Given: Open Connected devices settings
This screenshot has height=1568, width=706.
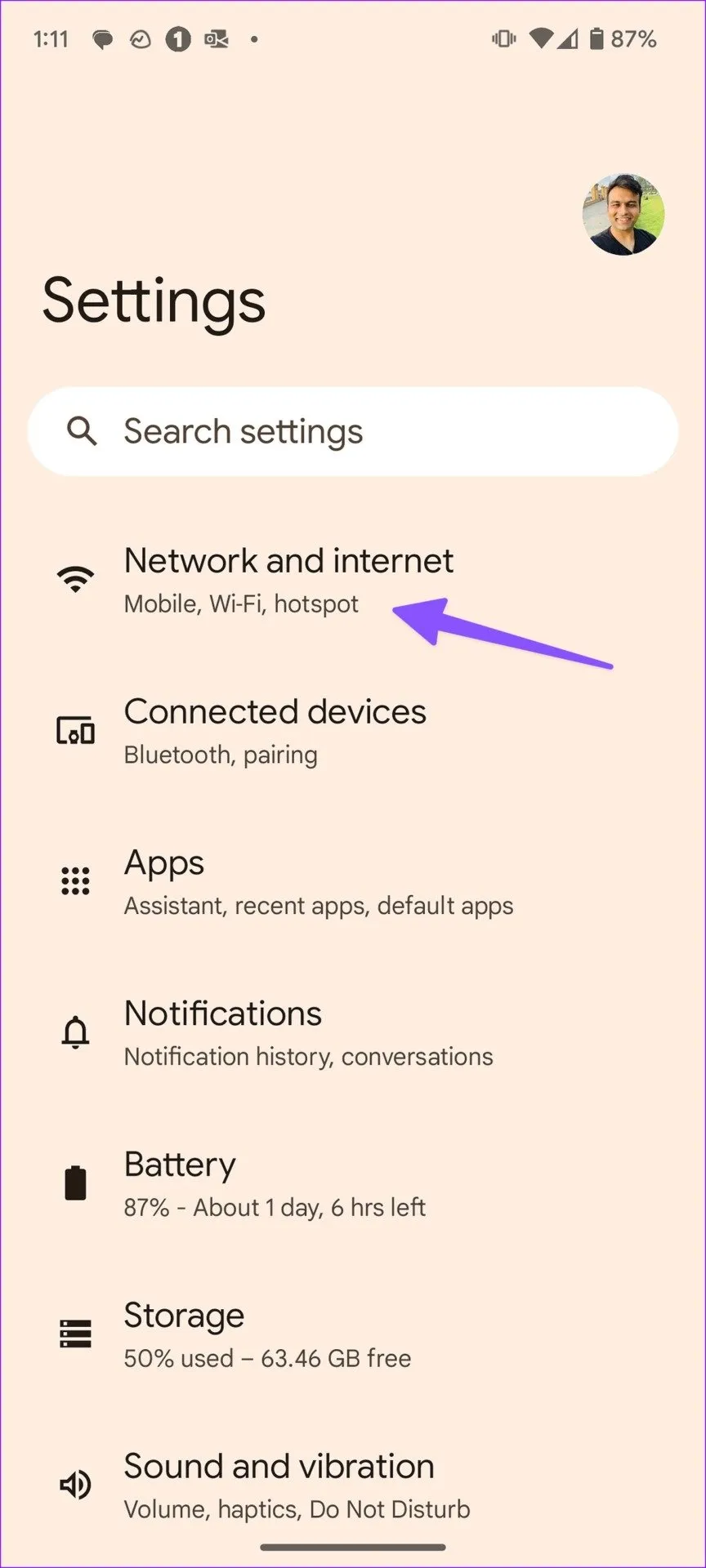Looking at the screenshot, I should (275, 731).
